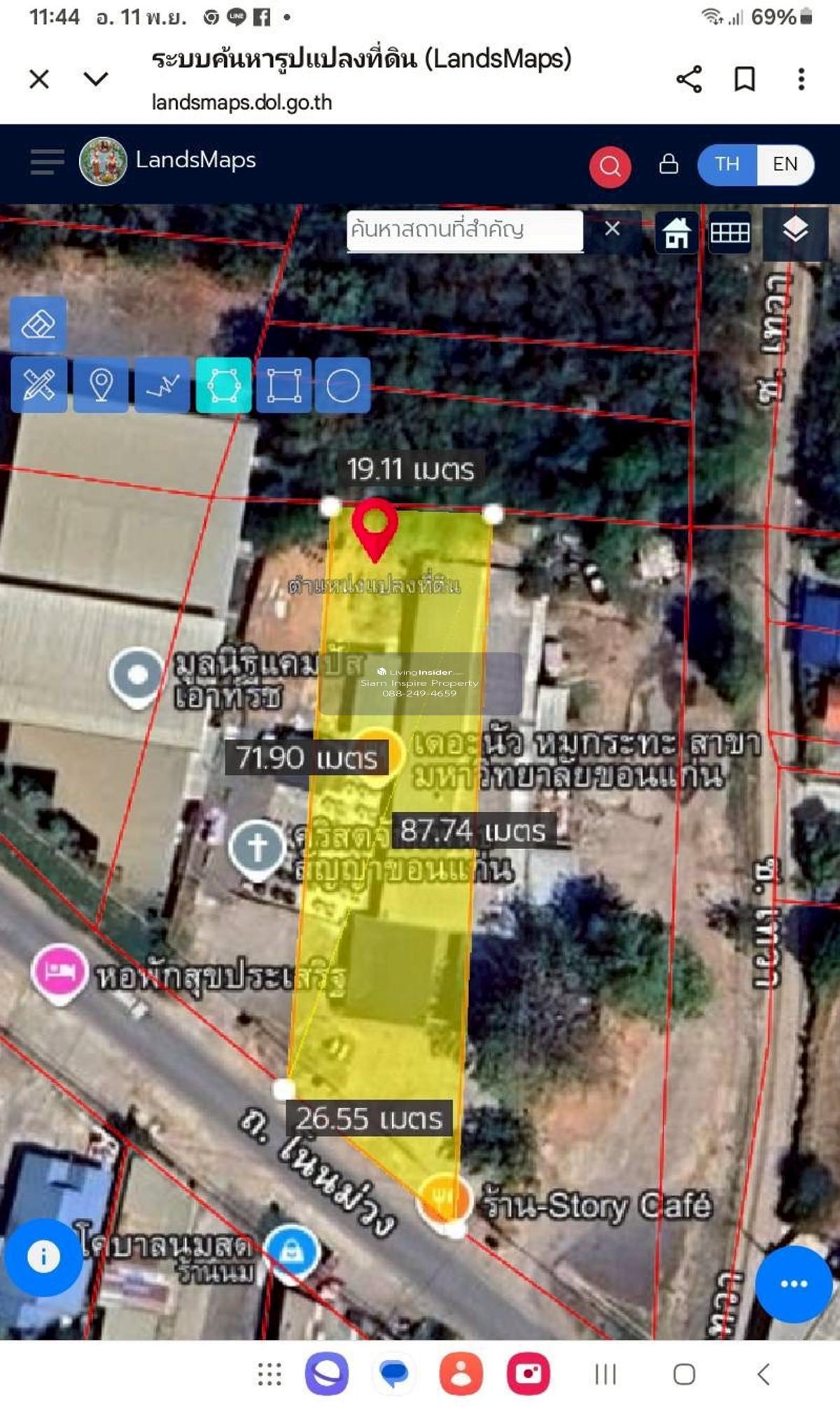Tap the eraser tool to clear drawings
The height and width of the screenshot is (1407, 840).
38,325
